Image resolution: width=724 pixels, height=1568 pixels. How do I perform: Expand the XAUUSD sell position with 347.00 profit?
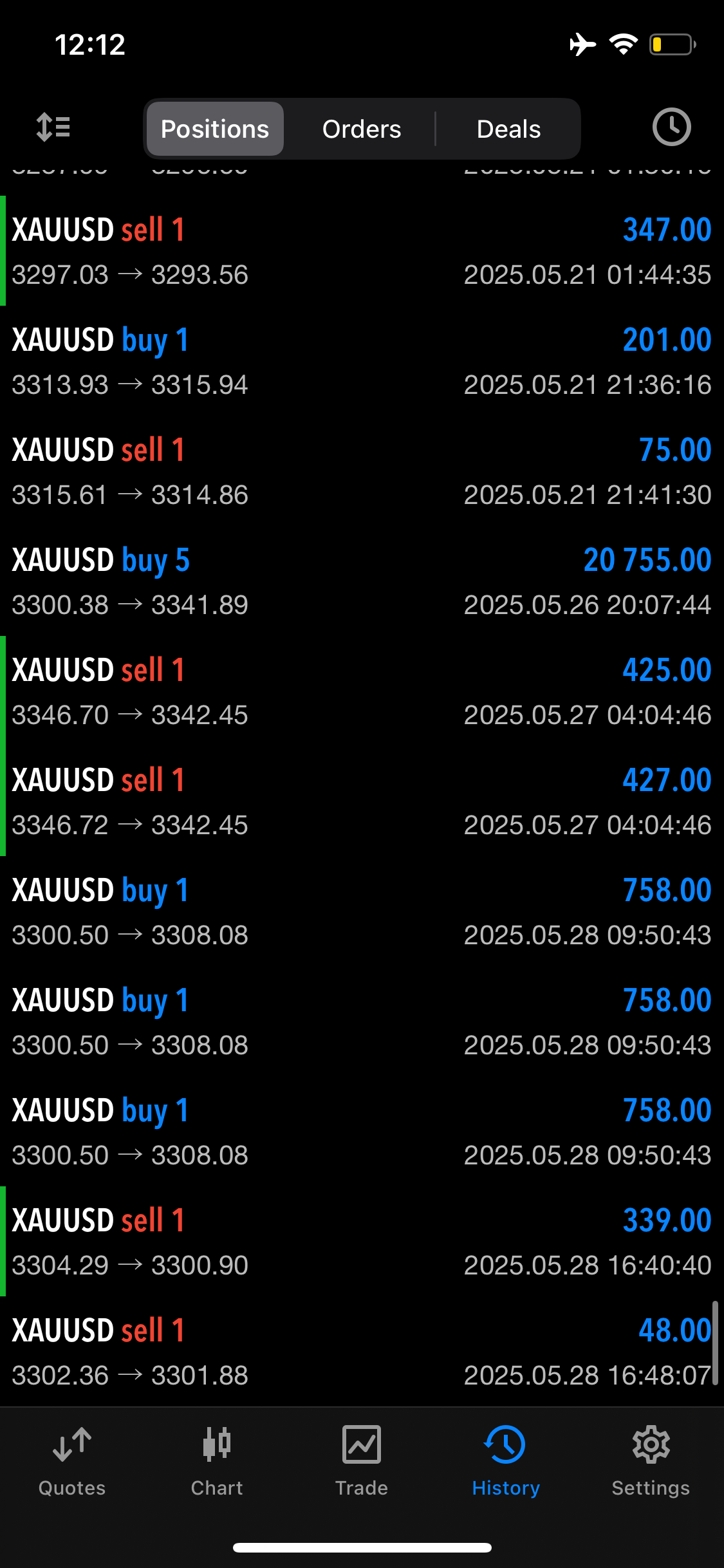pos(362,251)
